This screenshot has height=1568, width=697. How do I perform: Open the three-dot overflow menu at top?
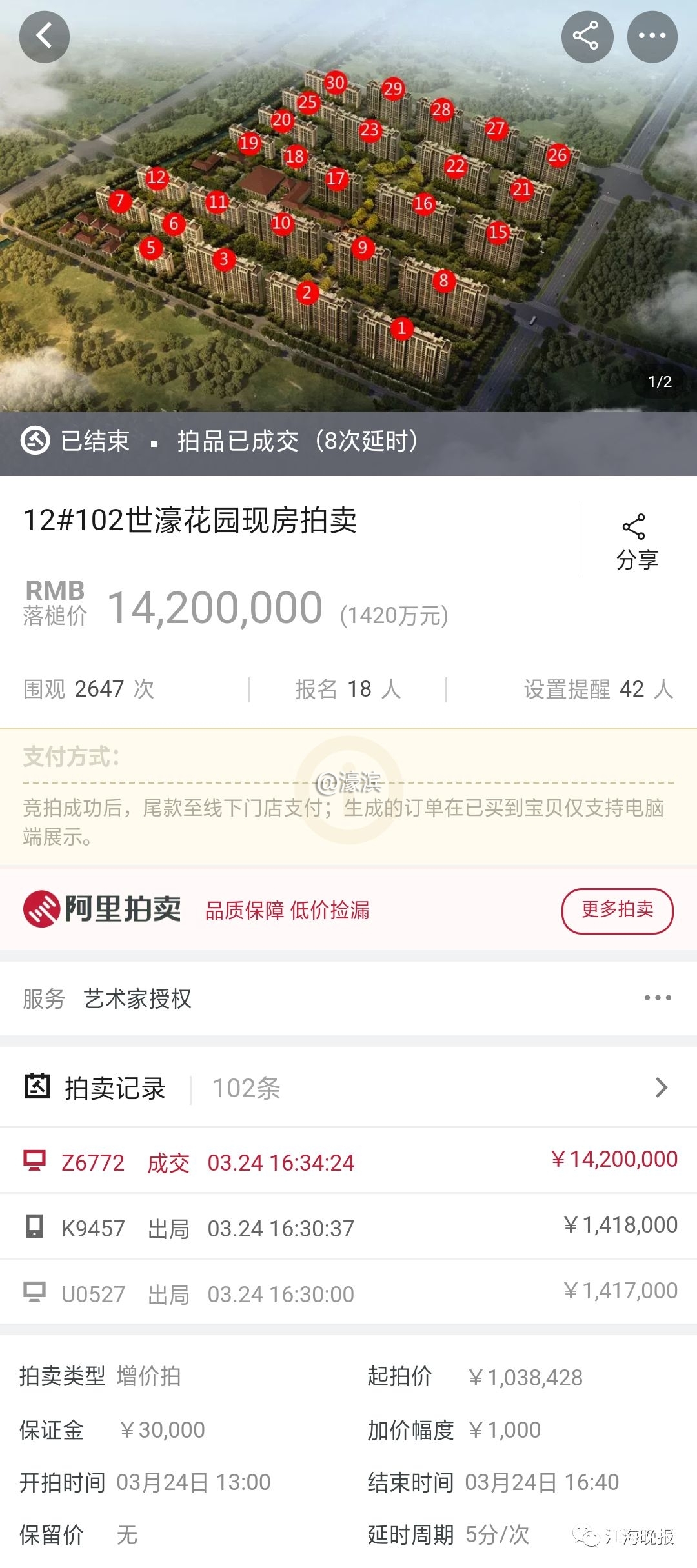tap(652, 37)
